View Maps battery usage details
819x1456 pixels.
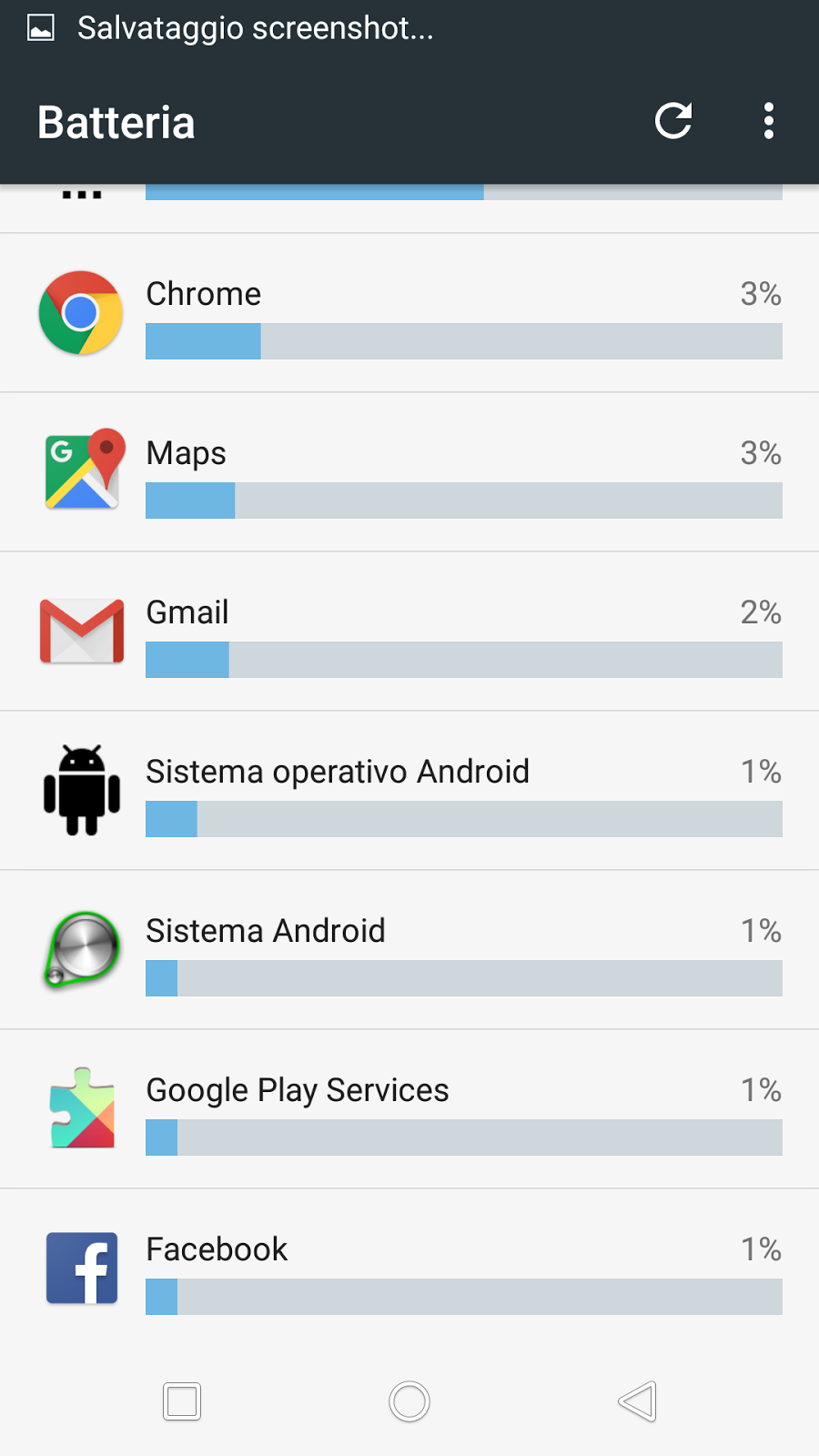coord(409,472)
